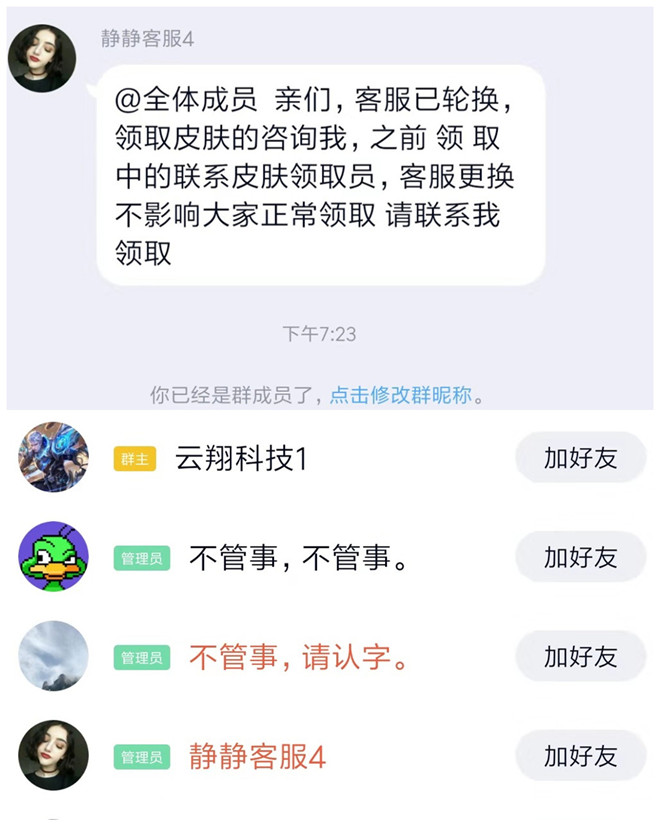Add 云翔科技1 as a friend
The height and width of the screenshot is (826, 660).
[x=580, y=458]
